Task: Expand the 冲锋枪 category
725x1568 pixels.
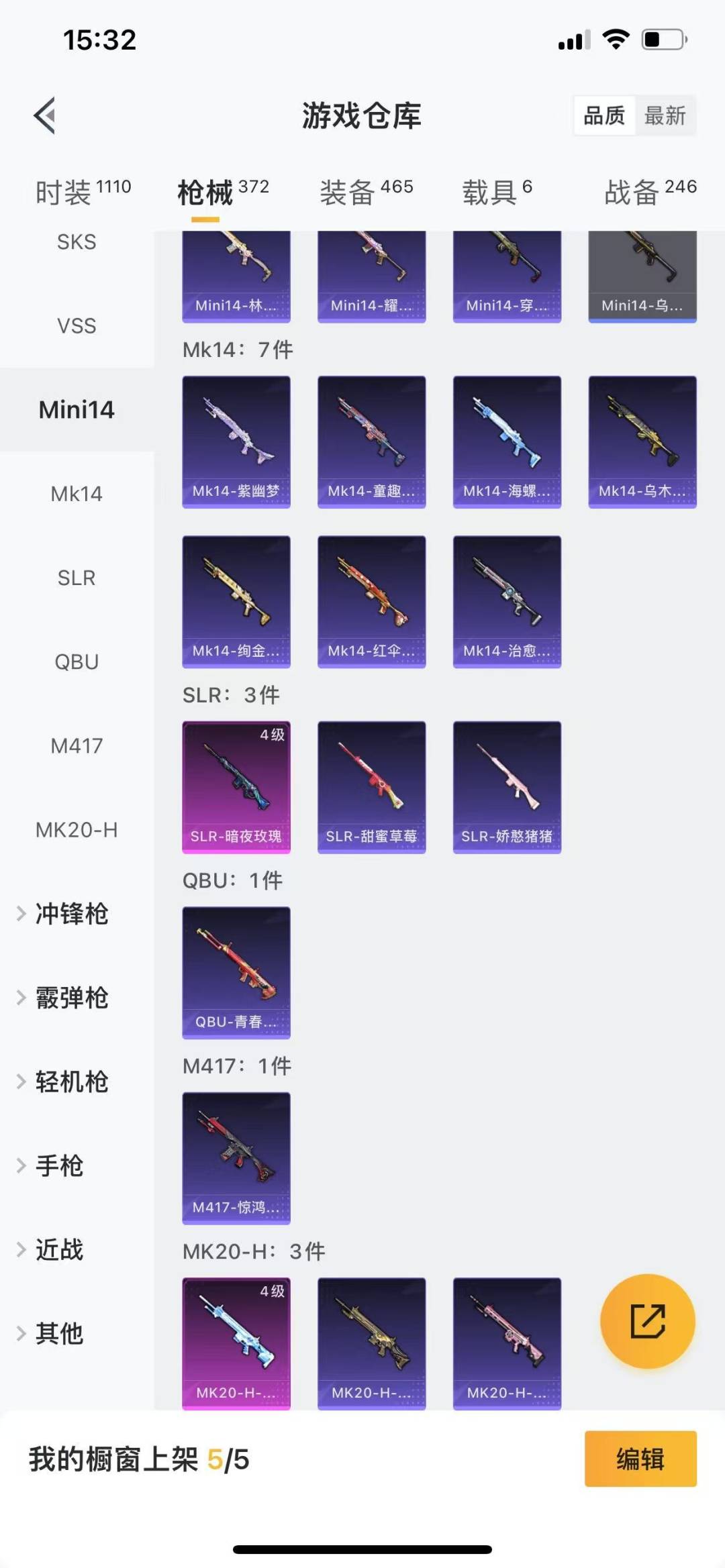Action: 70,914
